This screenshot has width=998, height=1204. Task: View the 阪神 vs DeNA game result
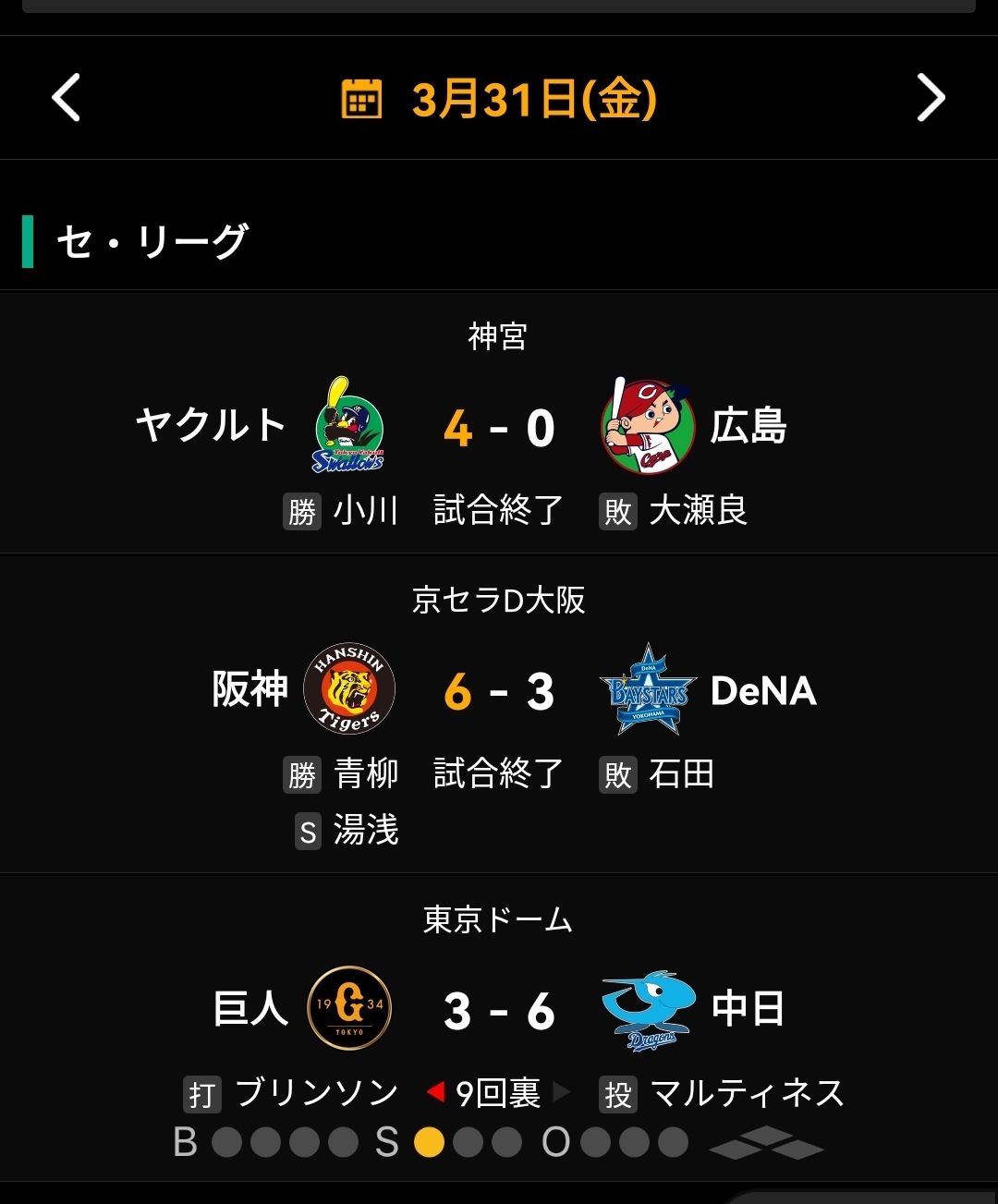pos(499,693)
